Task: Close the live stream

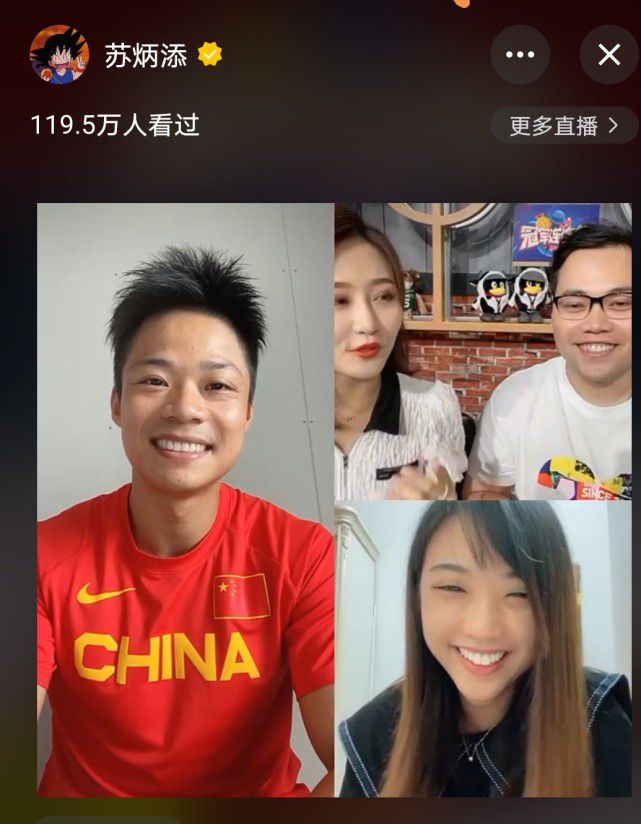Action: tap(609, 55)
